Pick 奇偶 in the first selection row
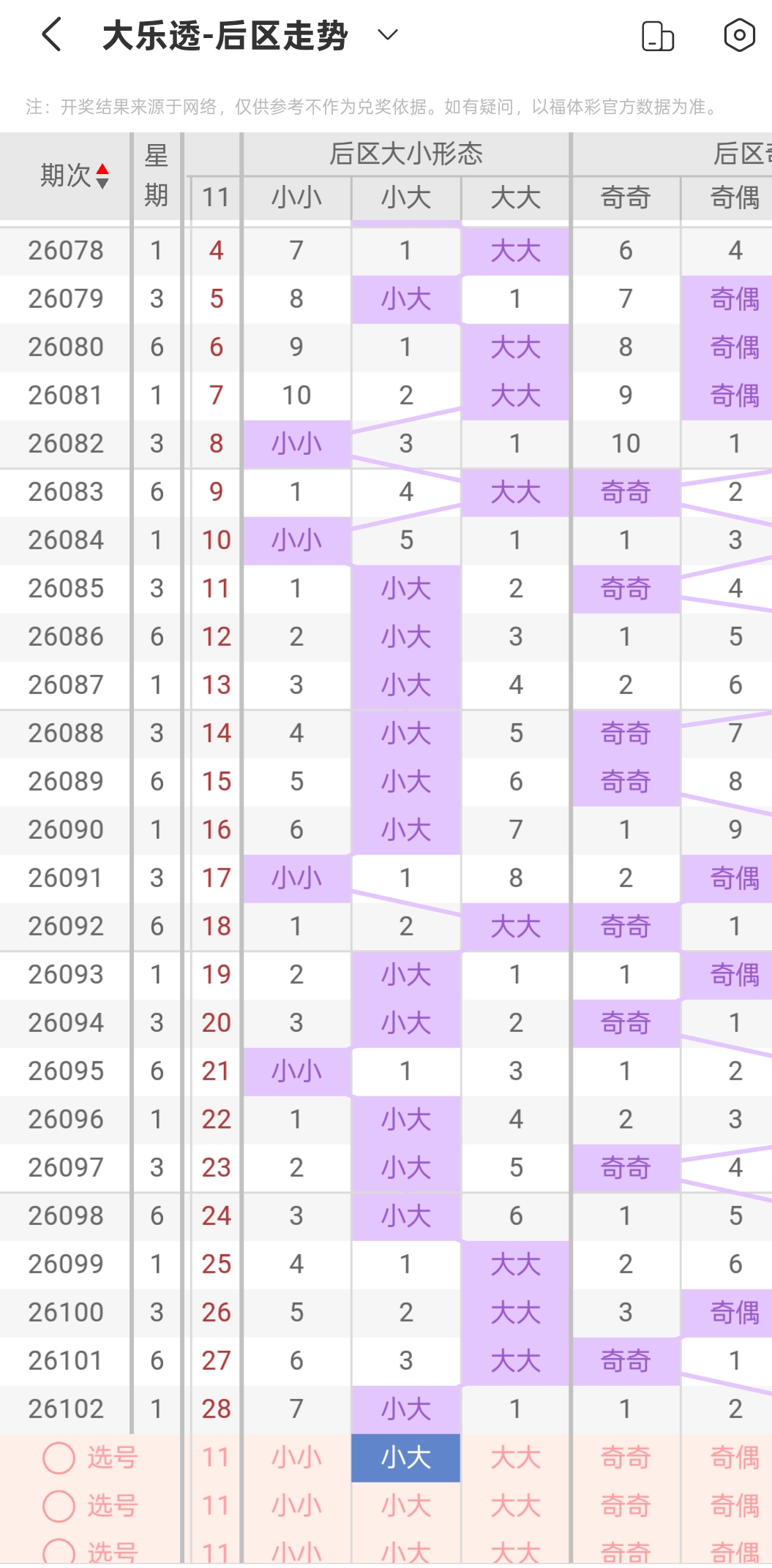772x1568 pixels. (735, 1458)
